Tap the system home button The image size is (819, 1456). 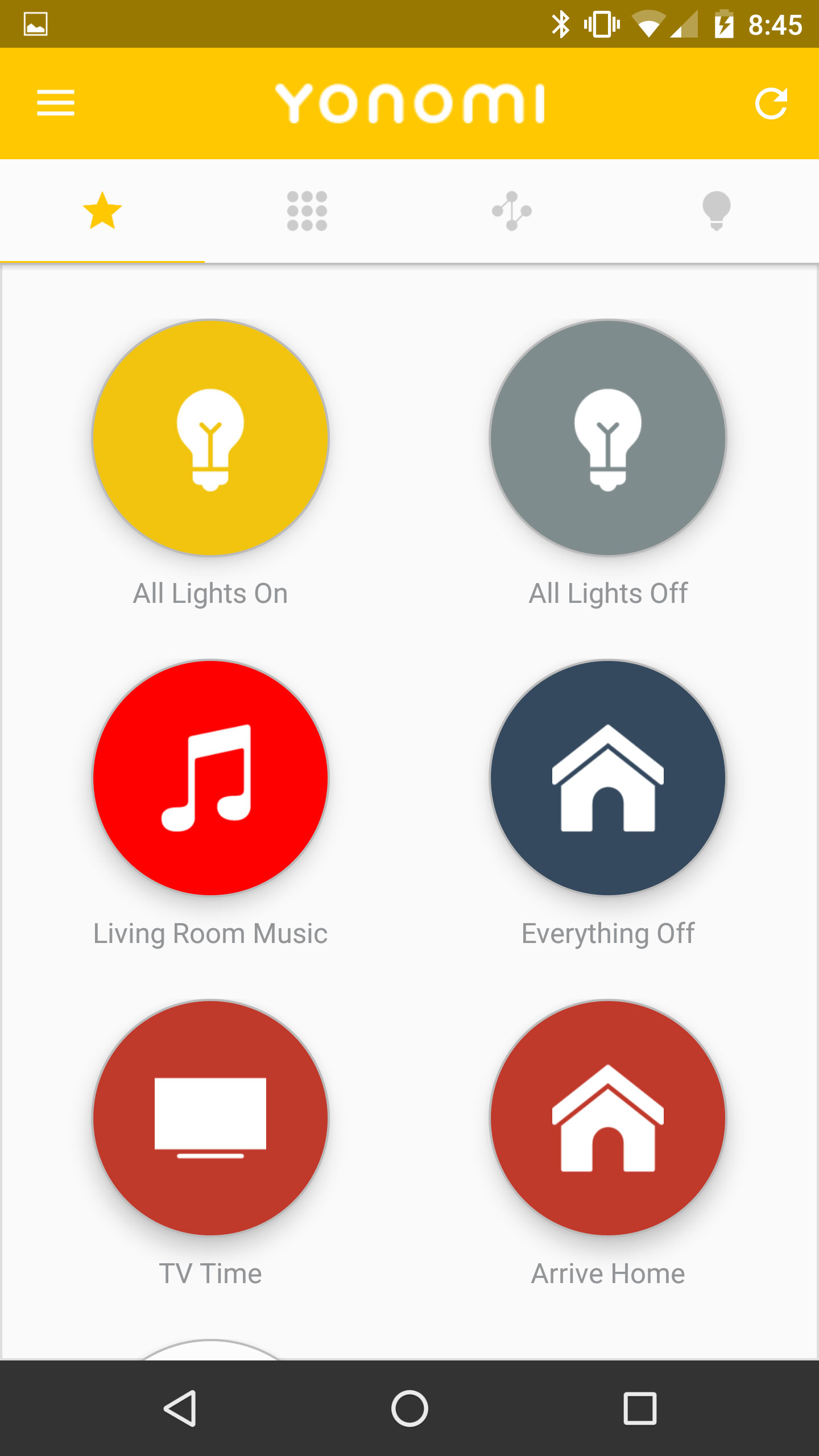click(409, 1408)
